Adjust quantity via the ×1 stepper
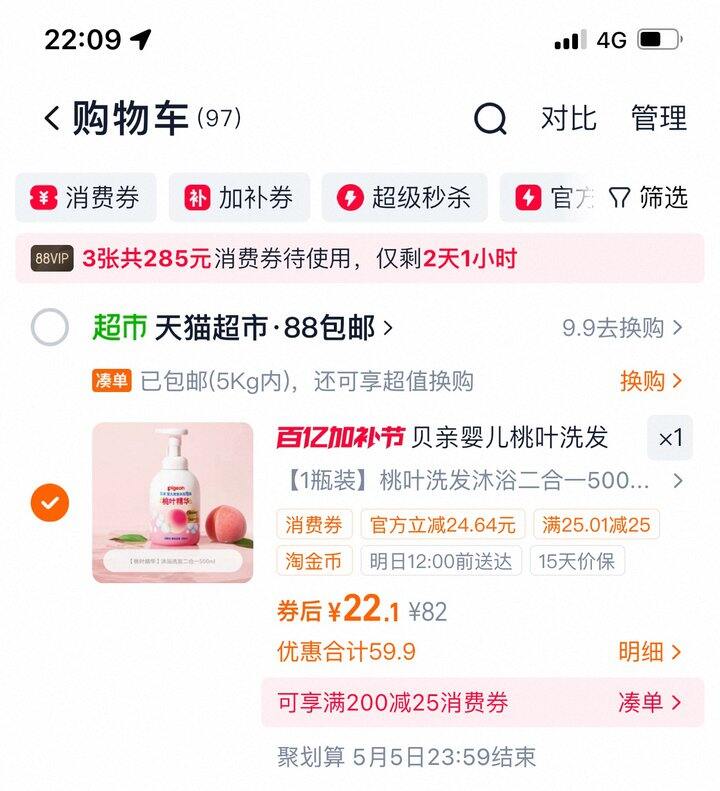 point(671,437)
